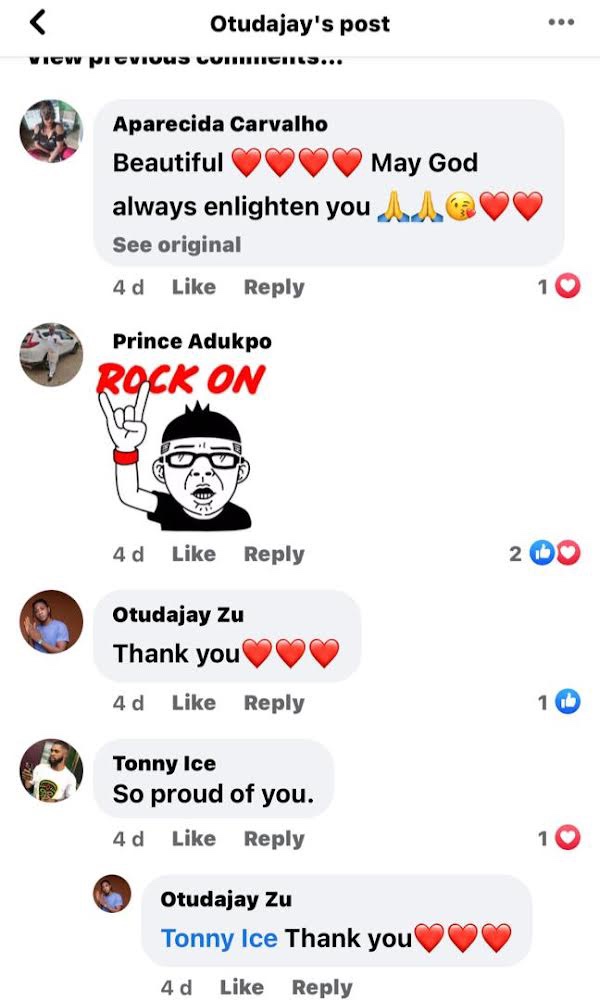Viewport: 600px width, 1000px height.
Task: Reply to Aparecida Carvalho's comment
Action: click(x=273, y=287)
